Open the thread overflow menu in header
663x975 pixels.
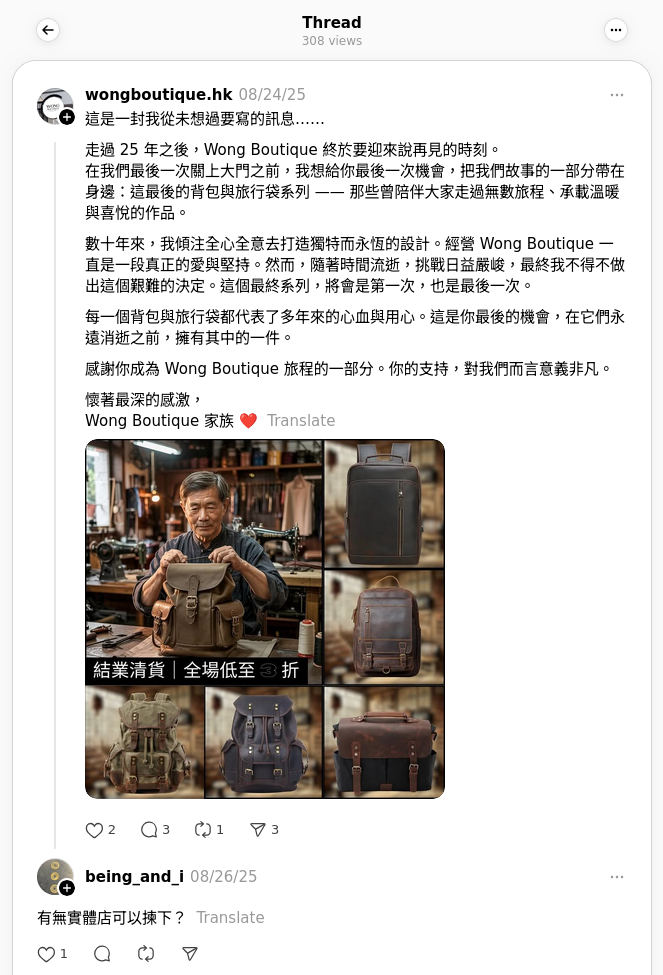[x=616, y=30]
